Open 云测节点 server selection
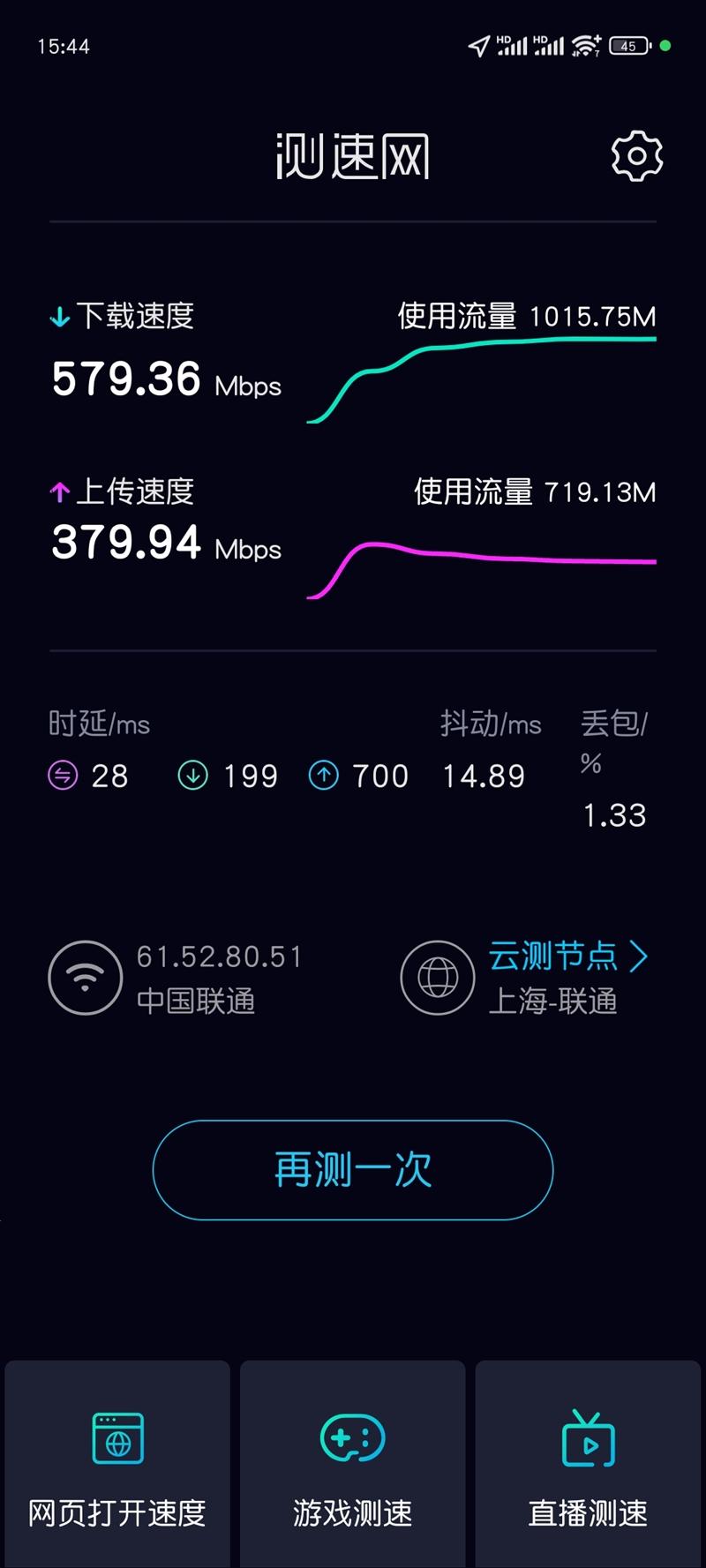The width and height of the screenshot is (706, 1568). point(567,957)
